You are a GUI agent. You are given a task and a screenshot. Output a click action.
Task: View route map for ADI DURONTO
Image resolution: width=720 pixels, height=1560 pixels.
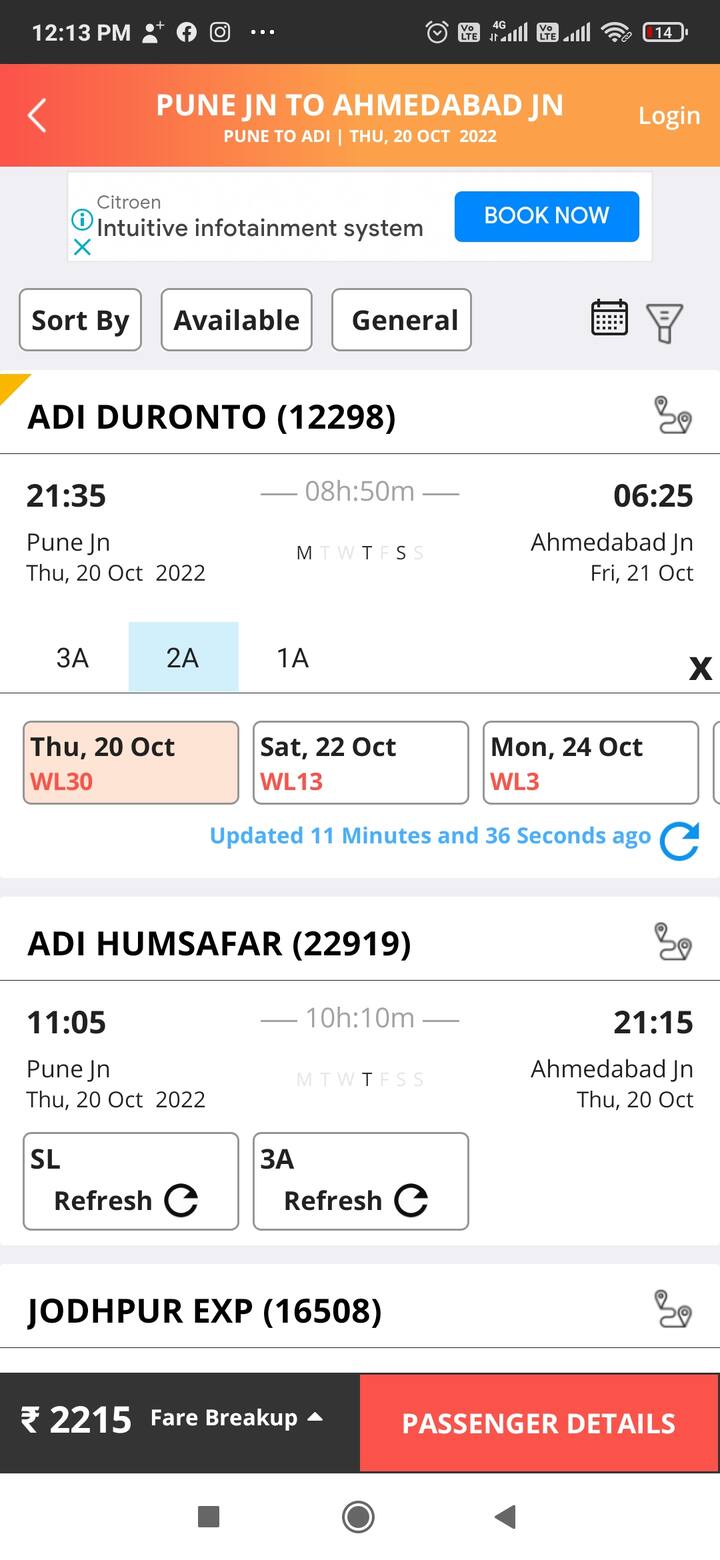coord(672,415)
